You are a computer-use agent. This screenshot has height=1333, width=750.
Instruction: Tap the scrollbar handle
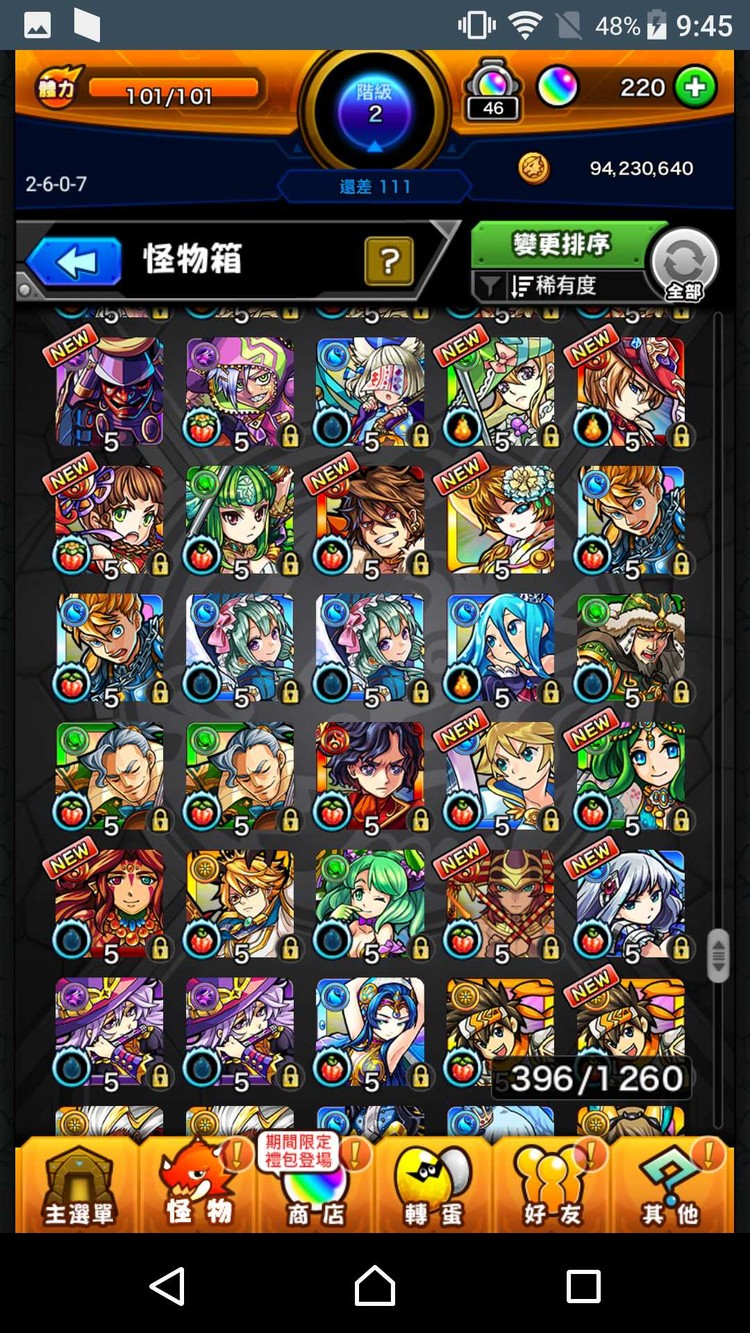[718, 955]
